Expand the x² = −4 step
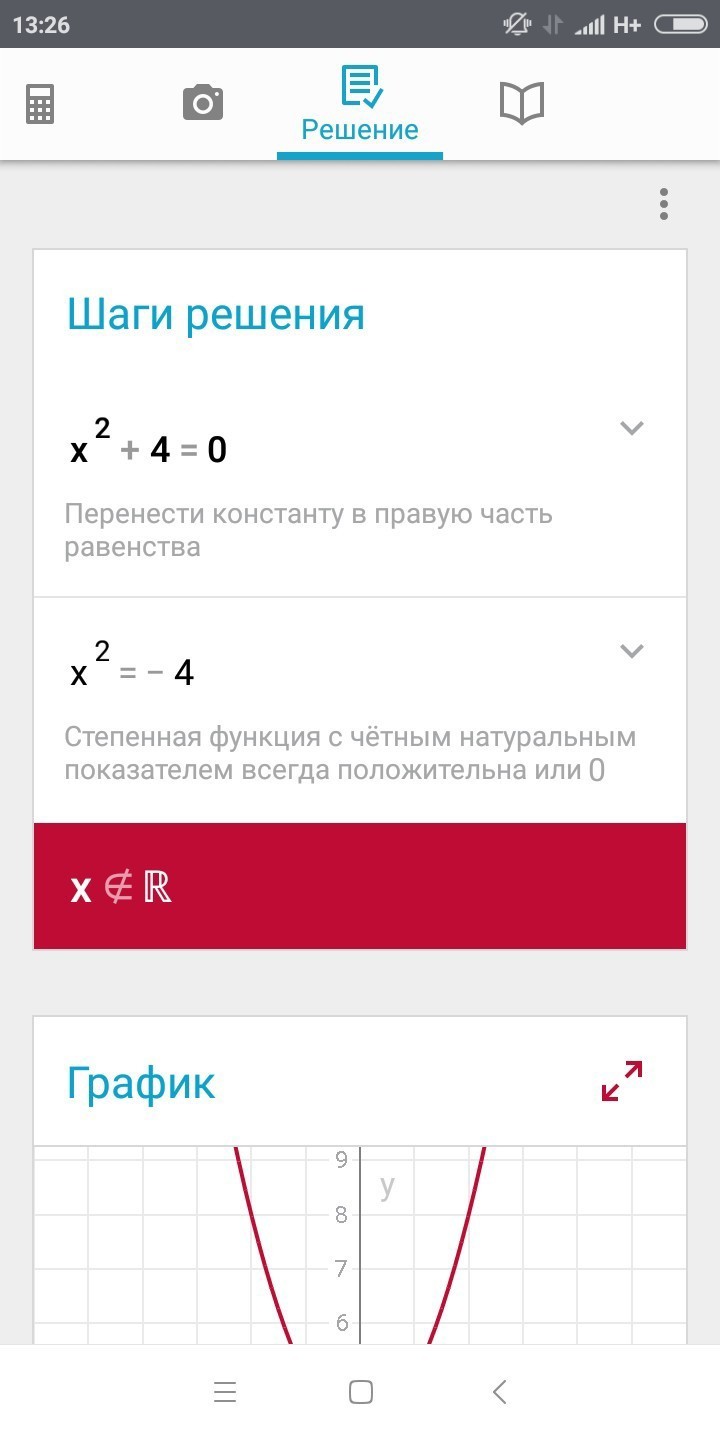This screenshot has height=1440, width=720. tap(631, 652)
